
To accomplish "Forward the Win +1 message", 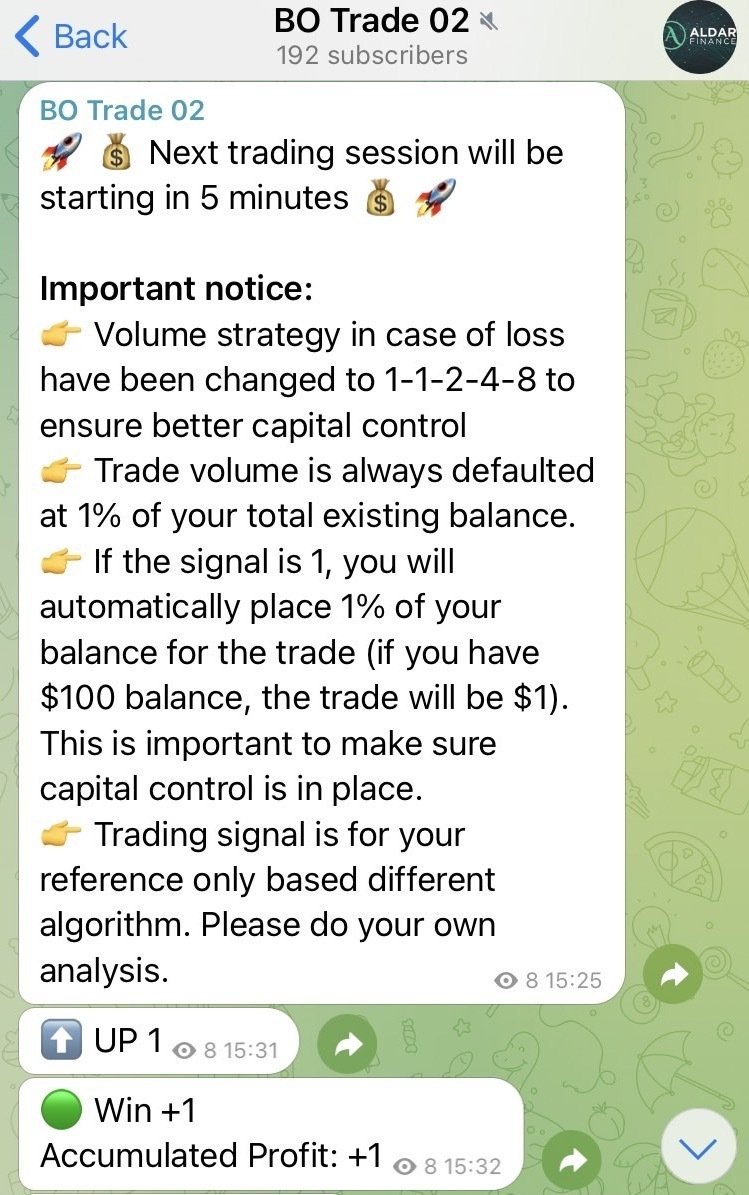I will pos(571,1161).
